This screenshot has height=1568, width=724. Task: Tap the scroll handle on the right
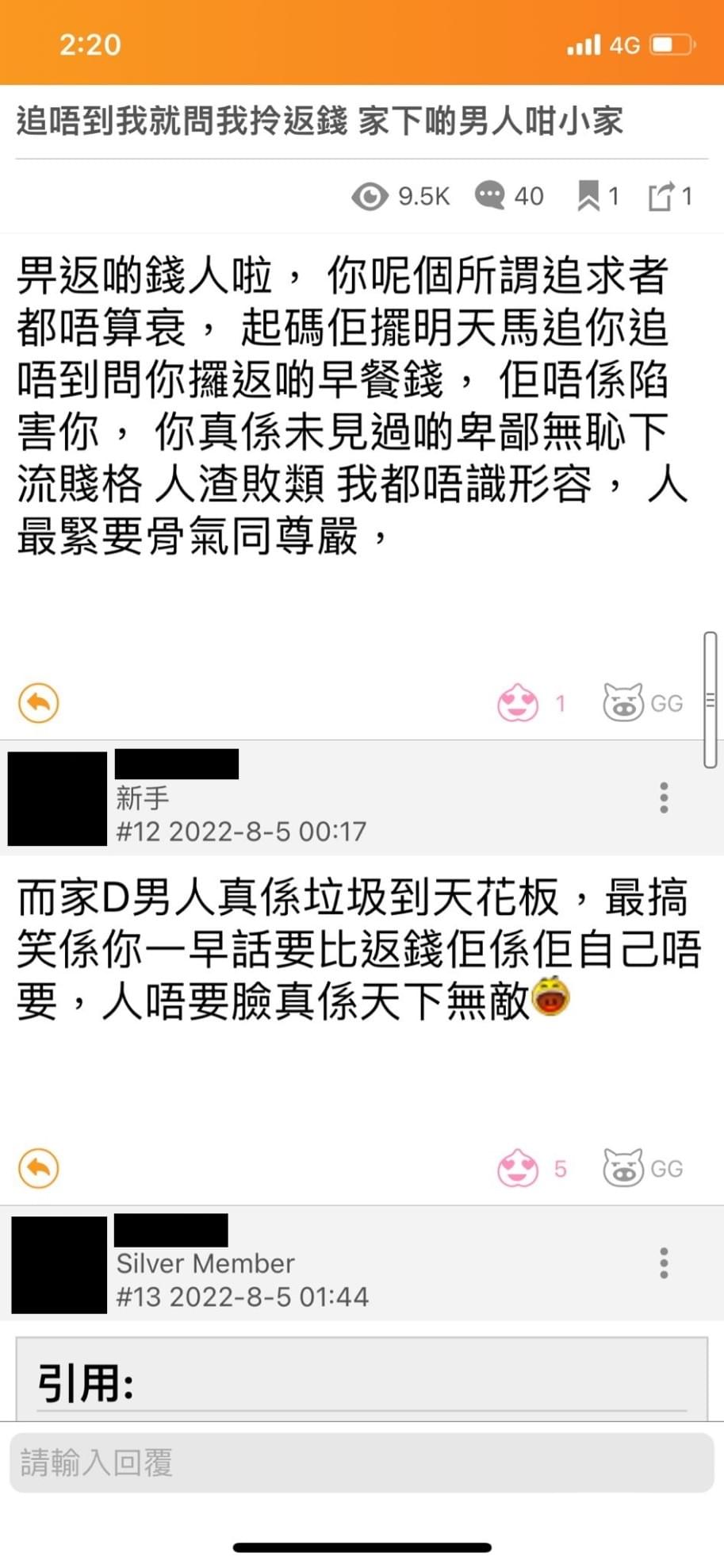(x=710, y=700)
